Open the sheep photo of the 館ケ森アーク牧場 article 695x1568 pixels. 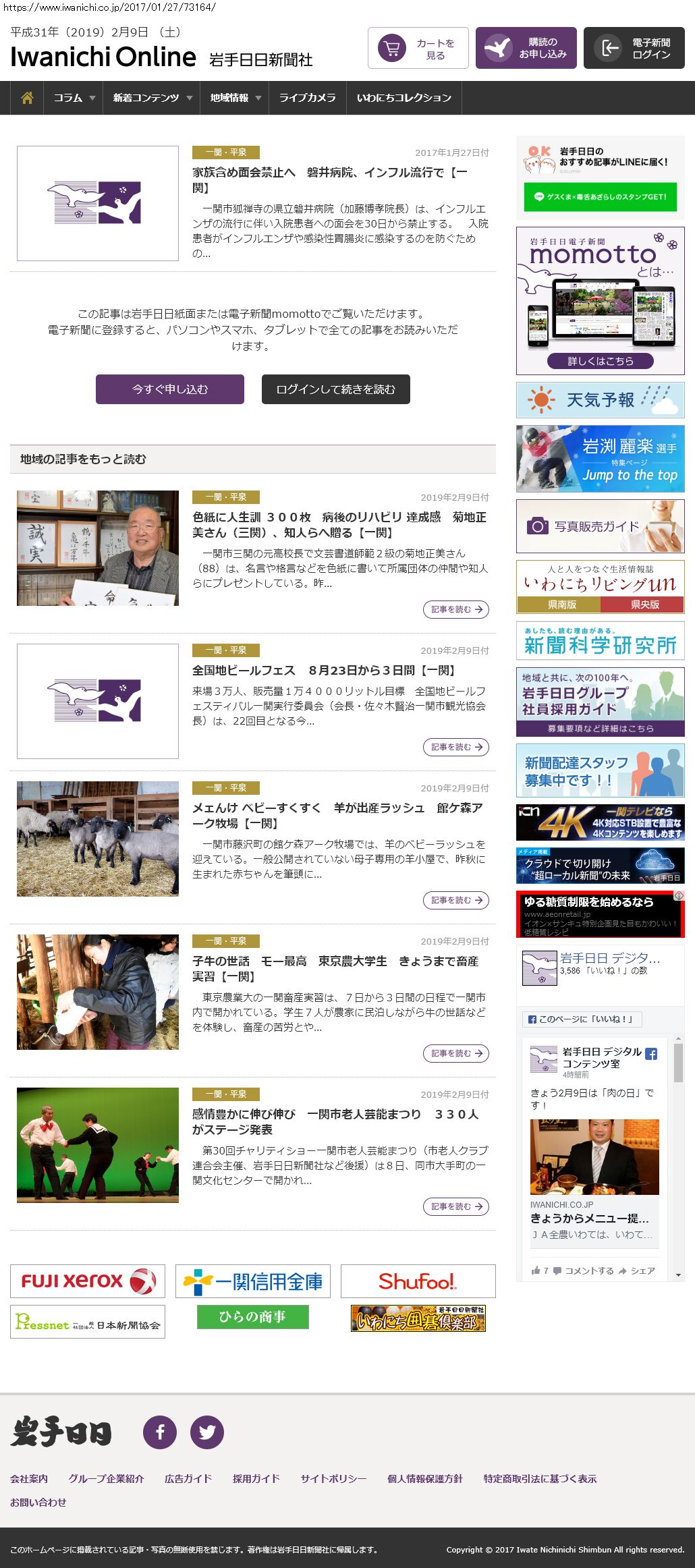pyautogui.click(x=98, y=839)
